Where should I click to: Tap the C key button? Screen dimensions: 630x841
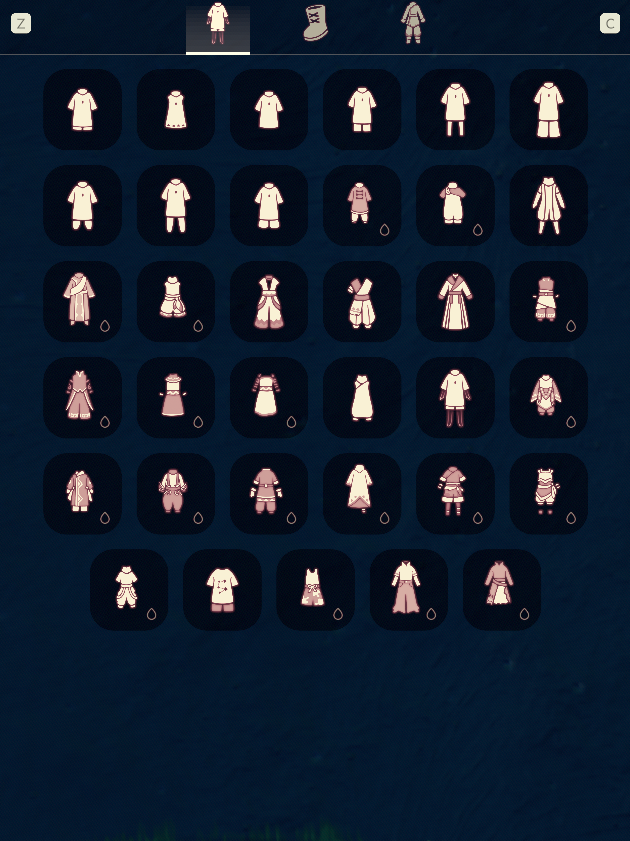click(610, 23)
